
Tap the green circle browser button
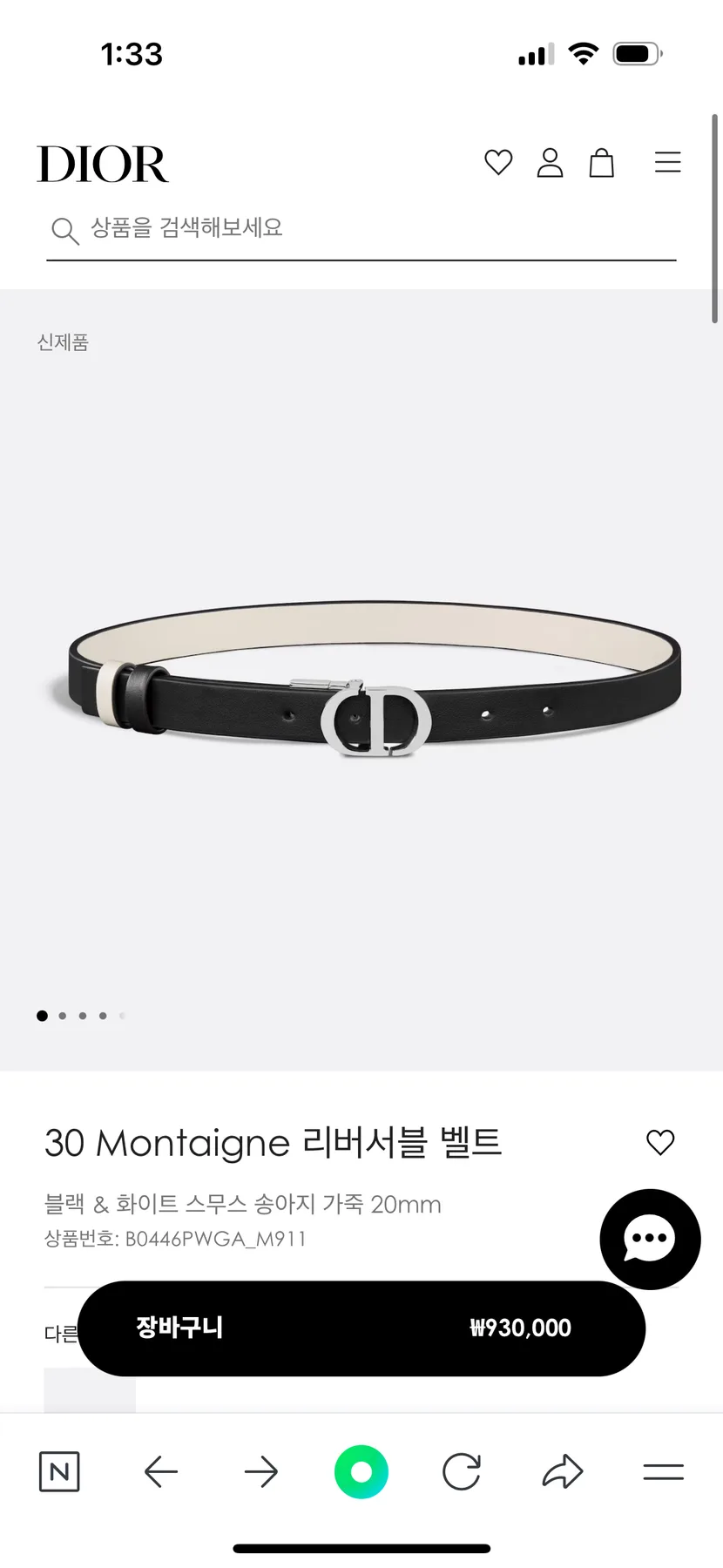click(x=361, y=1472)
